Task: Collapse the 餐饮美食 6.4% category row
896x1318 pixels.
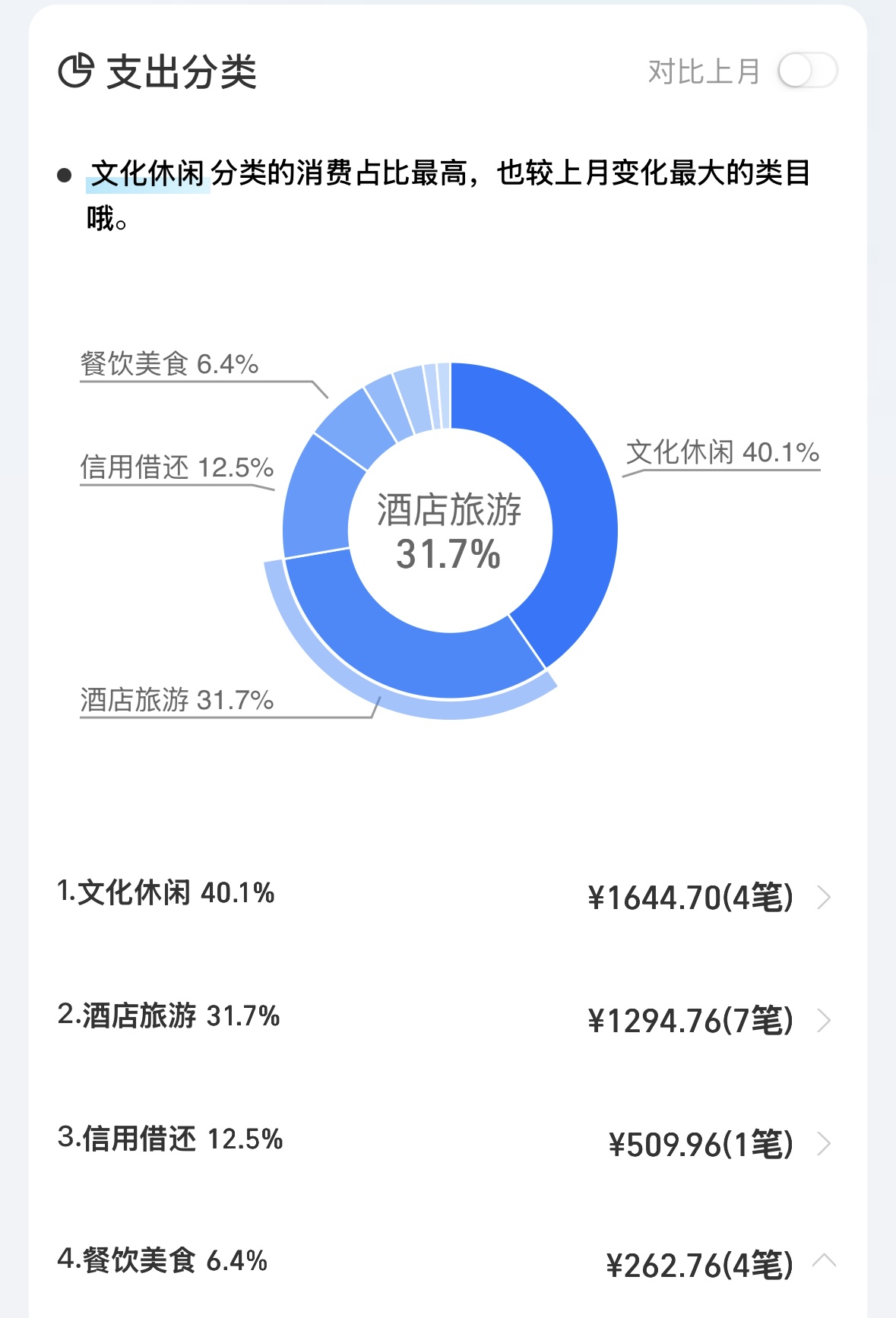Action: [x=824, y=1262]
